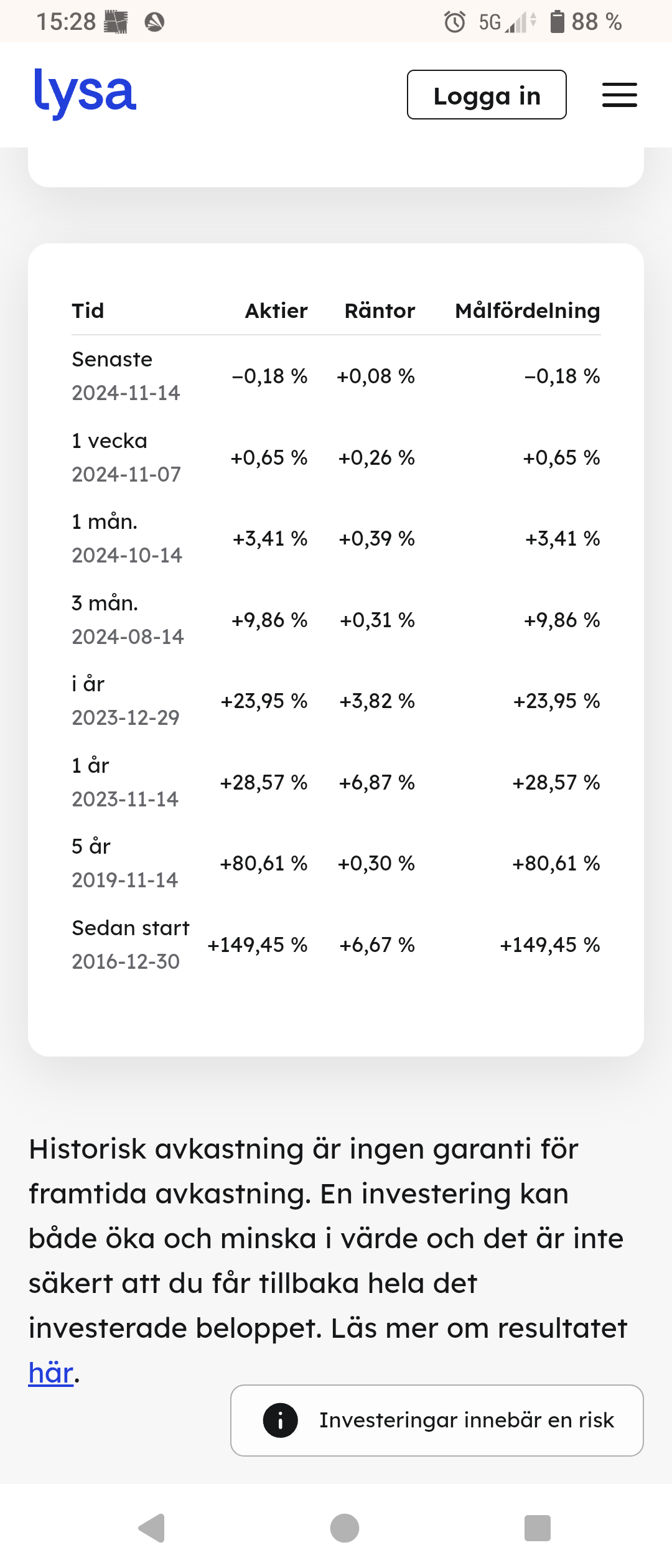Go to the lysa home logo
This screenshot has width=672, height=1568.
coord(85,93)
